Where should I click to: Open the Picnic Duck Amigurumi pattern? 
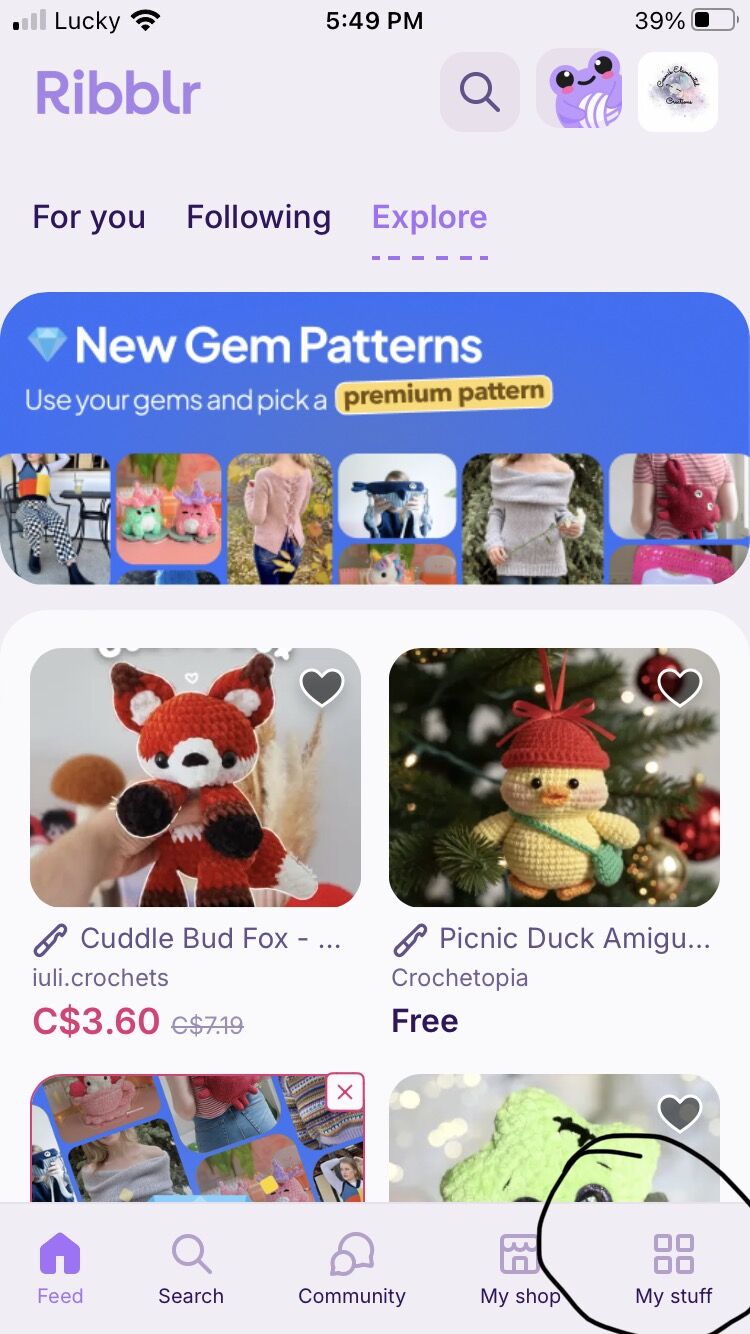point(554,778)
